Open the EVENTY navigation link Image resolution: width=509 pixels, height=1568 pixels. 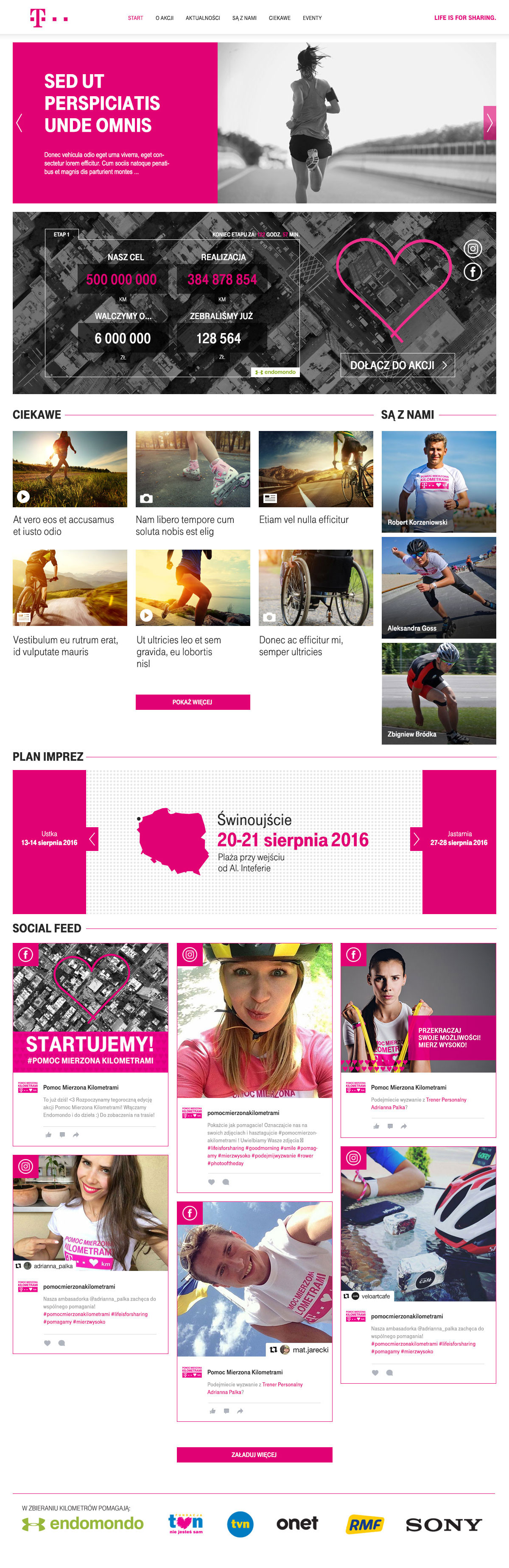pyautogui.click(x=312, y=18)
